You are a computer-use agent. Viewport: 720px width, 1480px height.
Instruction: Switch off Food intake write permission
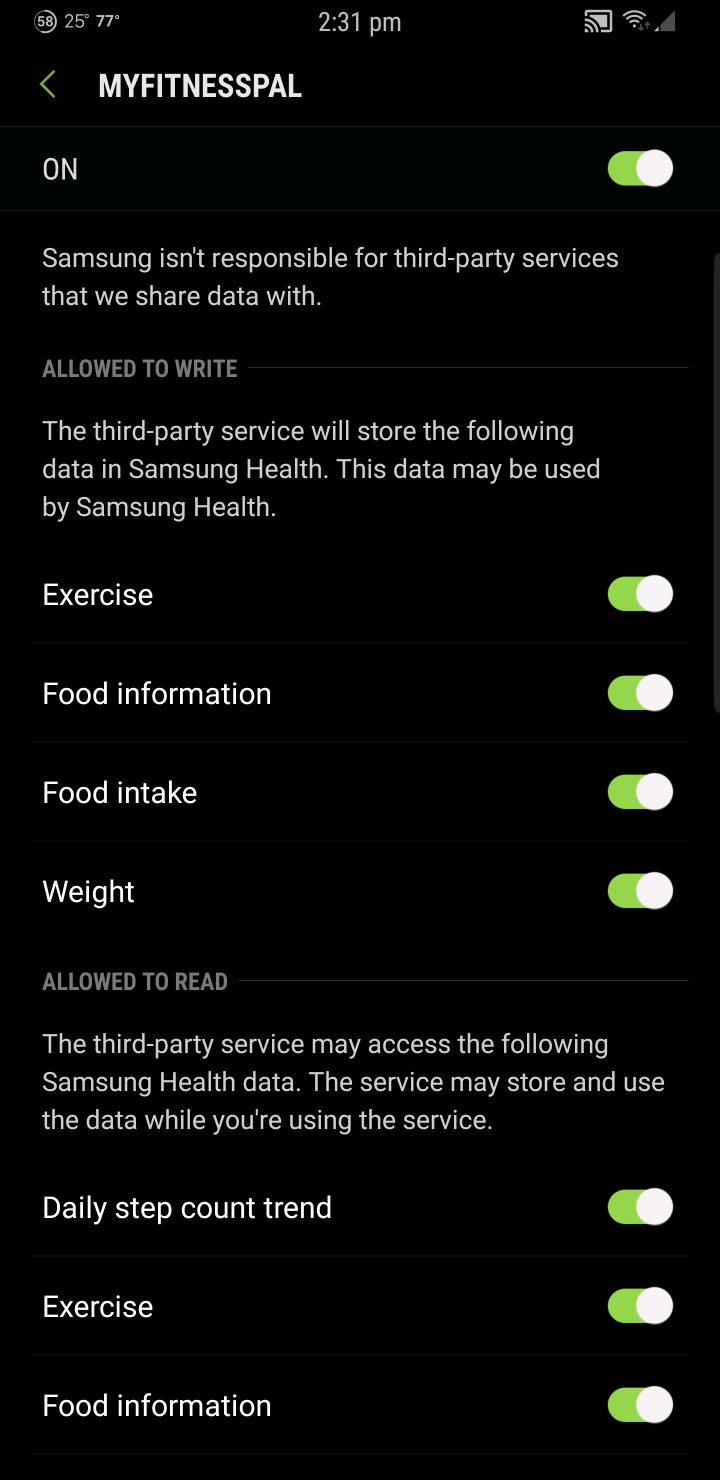click(640, 792)
